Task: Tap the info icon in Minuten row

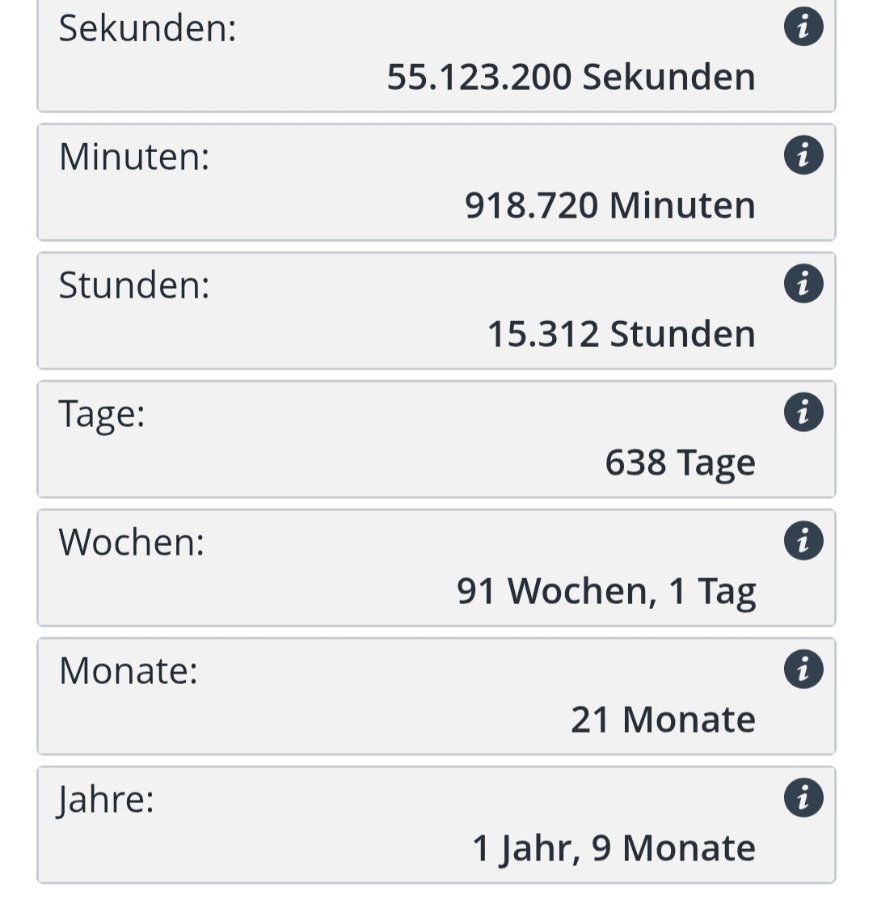Action: [804, 155]
